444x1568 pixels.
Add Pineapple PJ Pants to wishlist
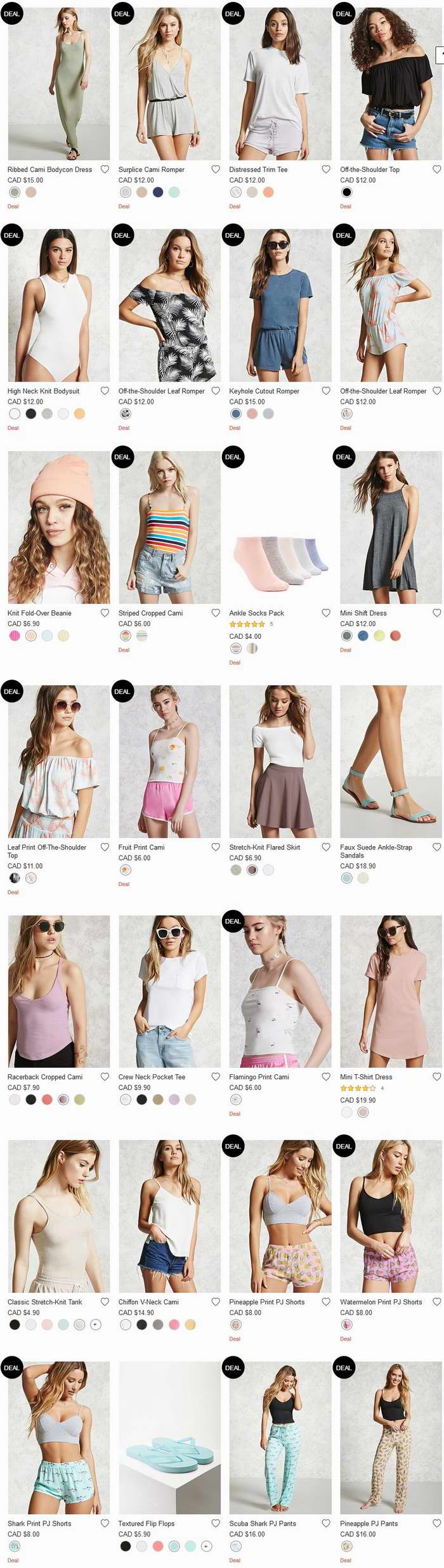(436, 1523)
